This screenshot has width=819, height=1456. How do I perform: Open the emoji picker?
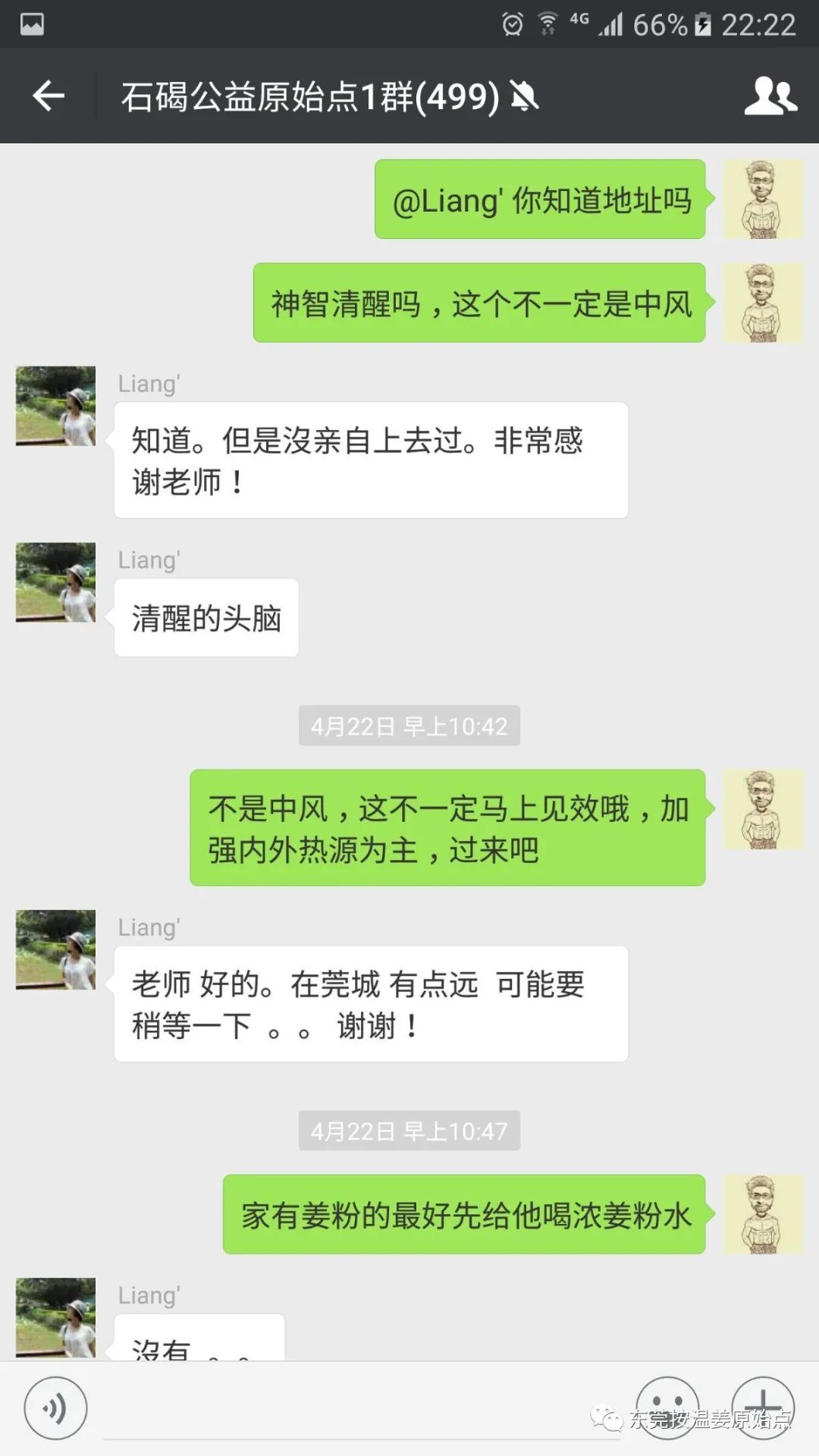point(667,1407)
